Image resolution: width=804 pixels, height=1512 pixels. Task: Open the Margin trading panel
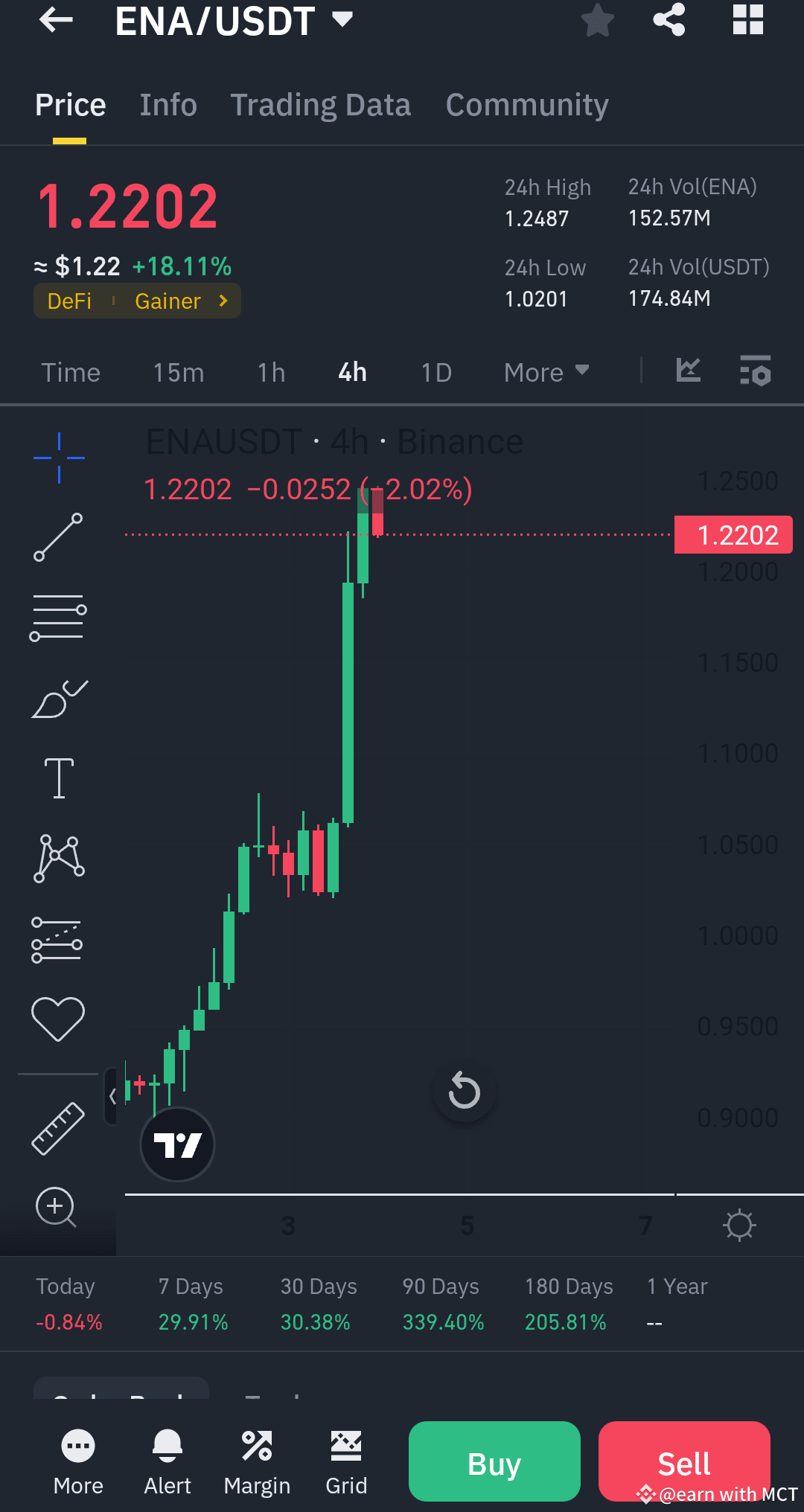point(257,1461)
